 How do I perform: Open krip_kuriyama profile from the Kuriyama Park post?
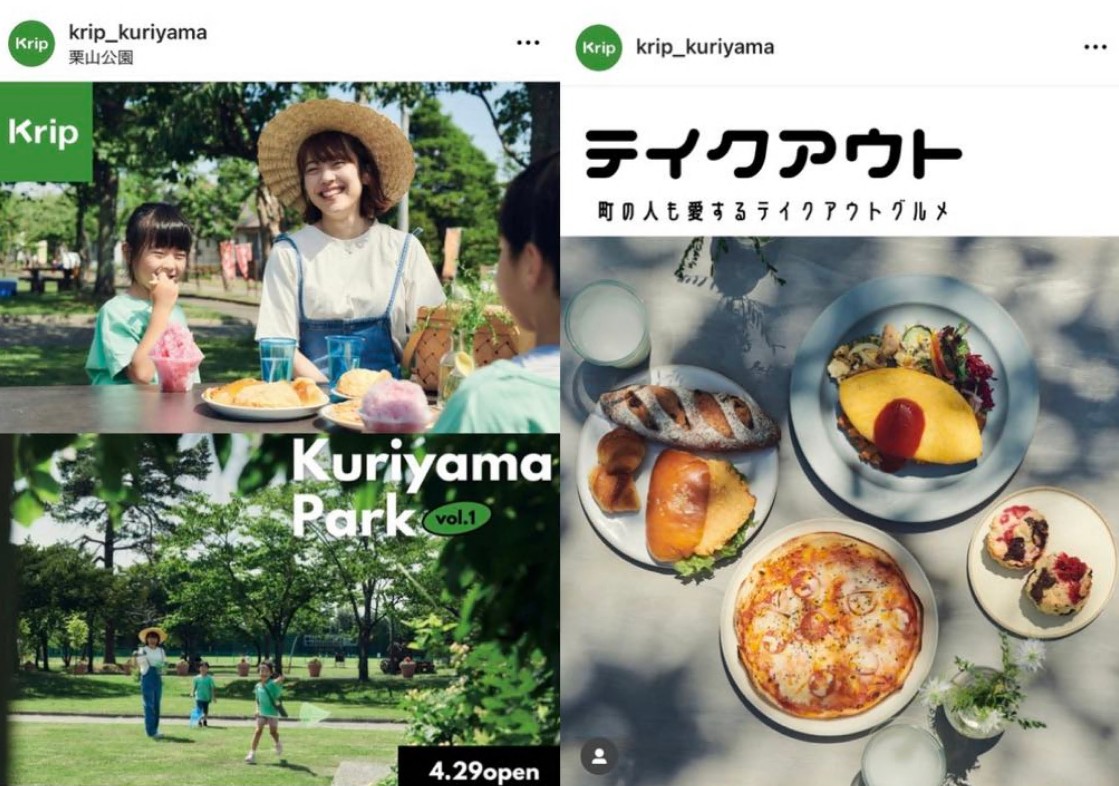[137, 32]
